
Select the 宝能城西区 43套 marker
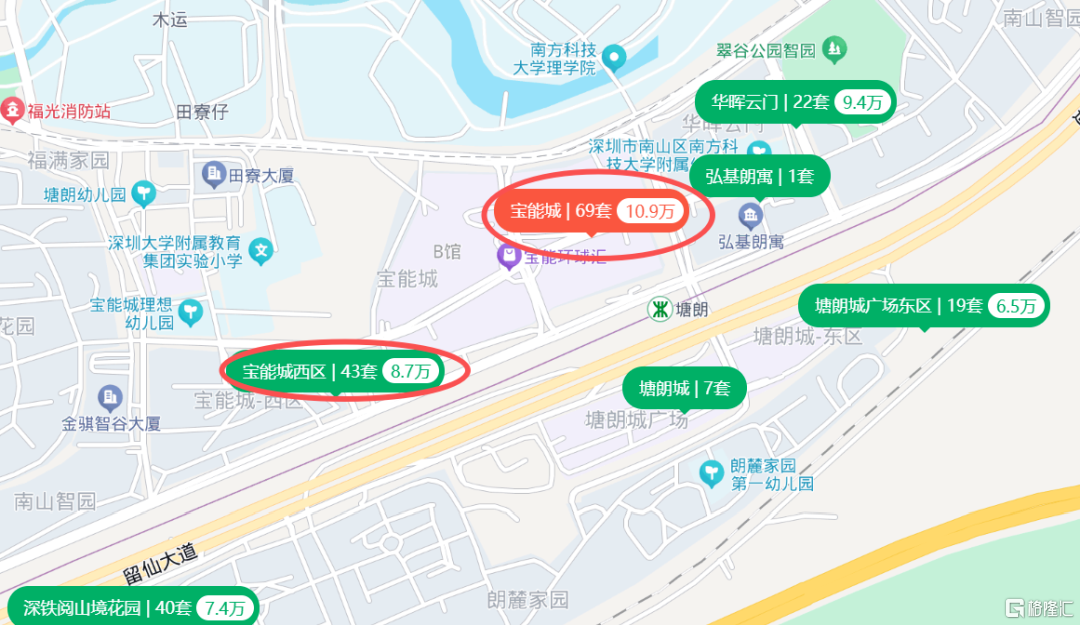(x=334, y=371)
